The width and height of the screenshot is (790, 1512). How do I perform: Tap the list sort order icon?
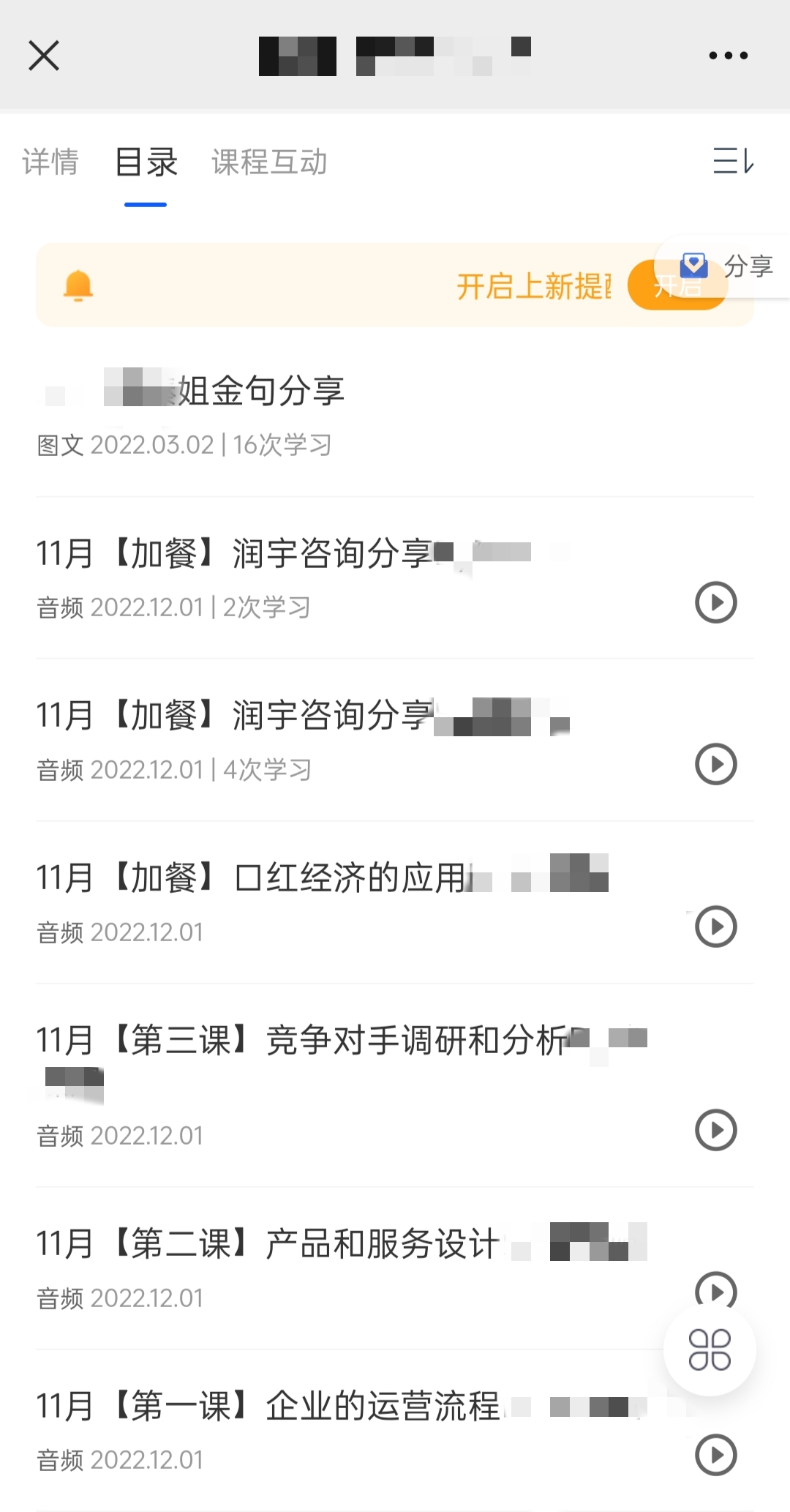(x=734, y=161)
